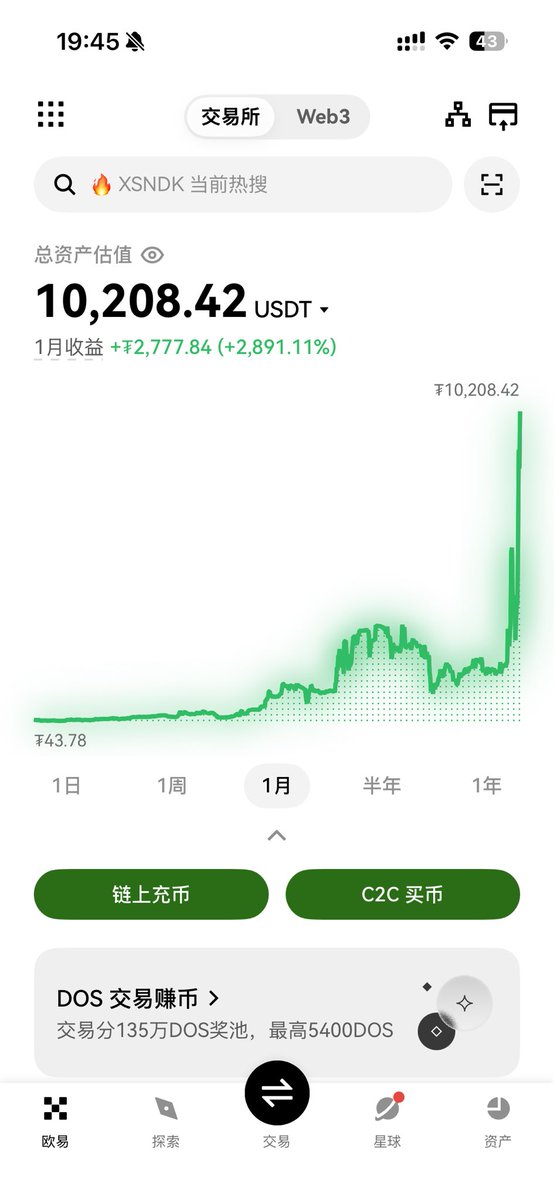Viewport: 554px width, 1200px height.
Task: Open the message board upload icon
Action: click(x=503, y=116)
